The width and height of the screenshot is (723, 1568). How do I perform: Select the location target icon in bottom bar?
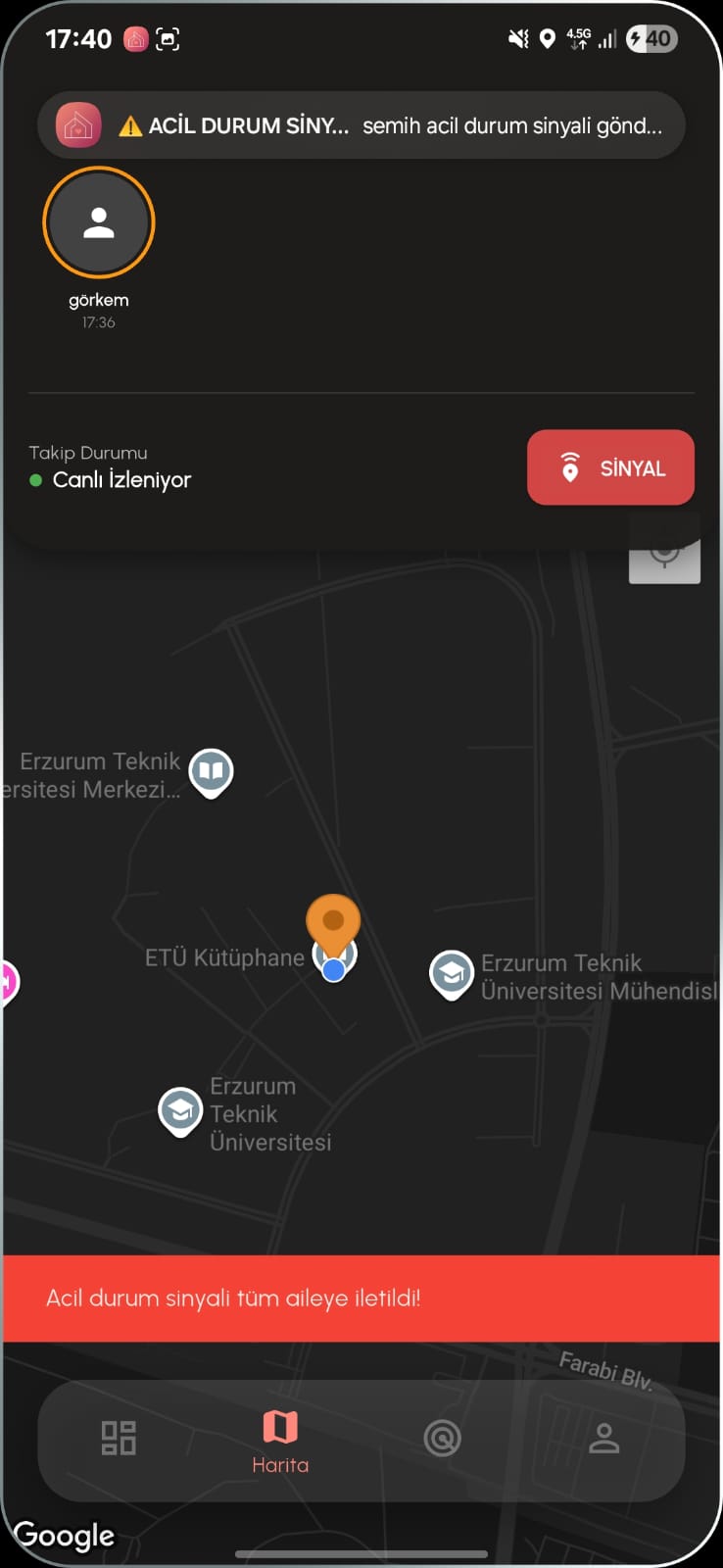coord(443,1439)
